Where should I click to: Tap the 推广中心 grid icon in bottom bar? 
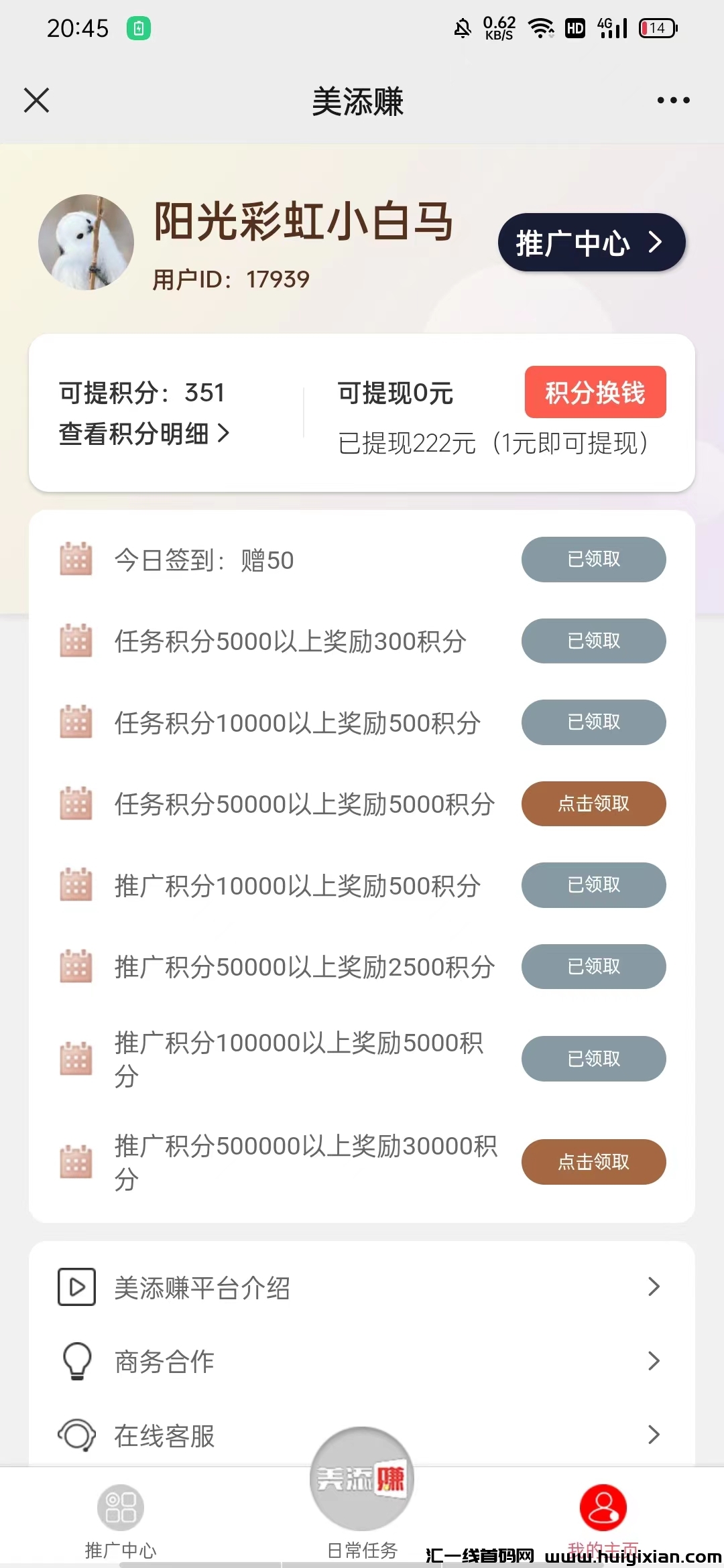pyautogui.click(x=119, y=1506)
